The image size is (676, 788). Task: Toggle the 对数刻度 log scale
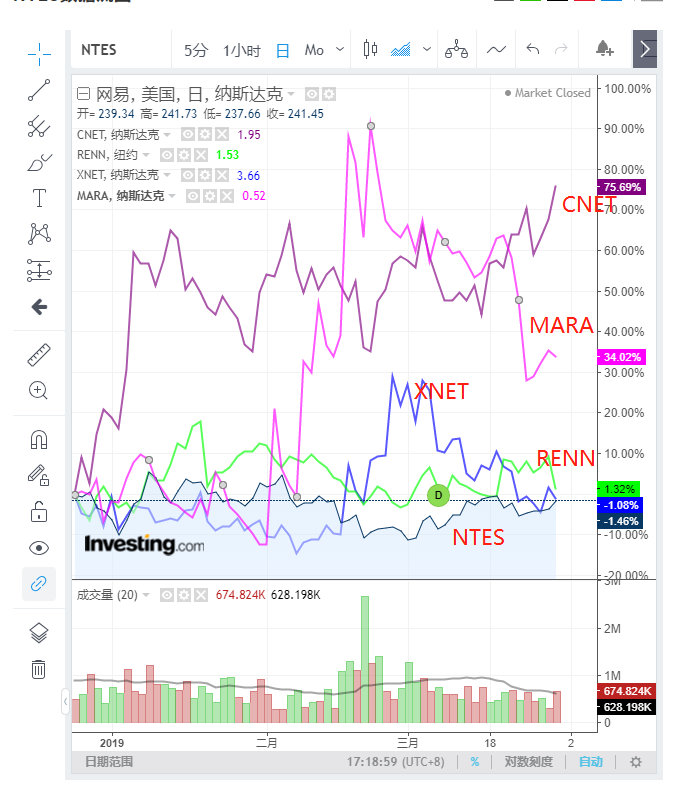pos(529,762)
